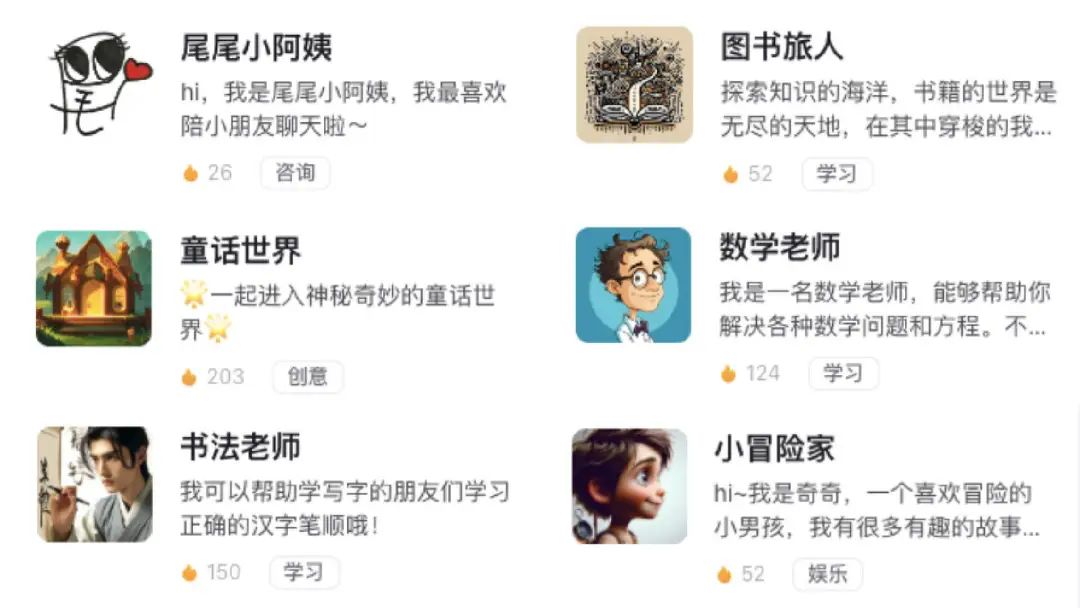Choose the 书法老师 bot

coord(240,446)
